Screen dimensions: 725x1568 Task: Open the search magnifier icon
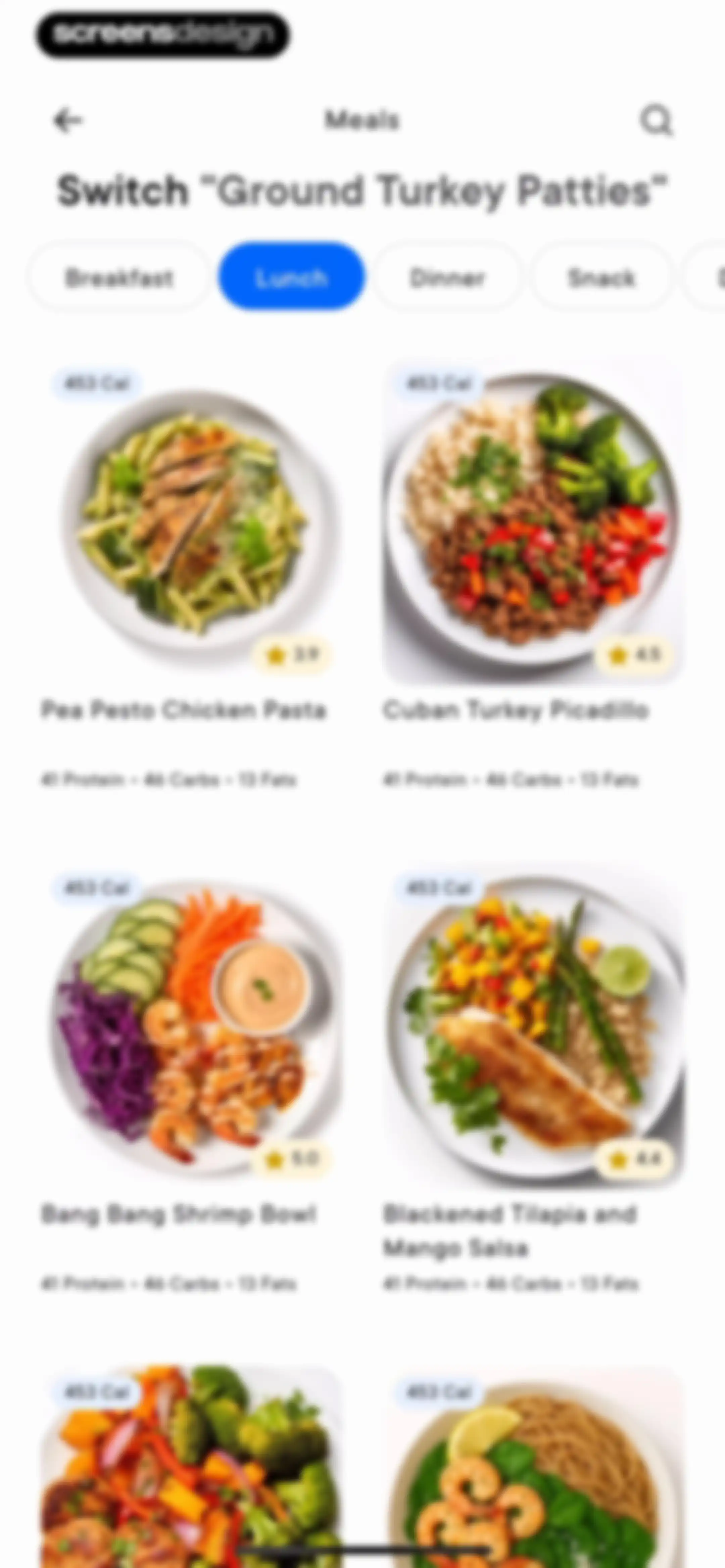(656, 121)
